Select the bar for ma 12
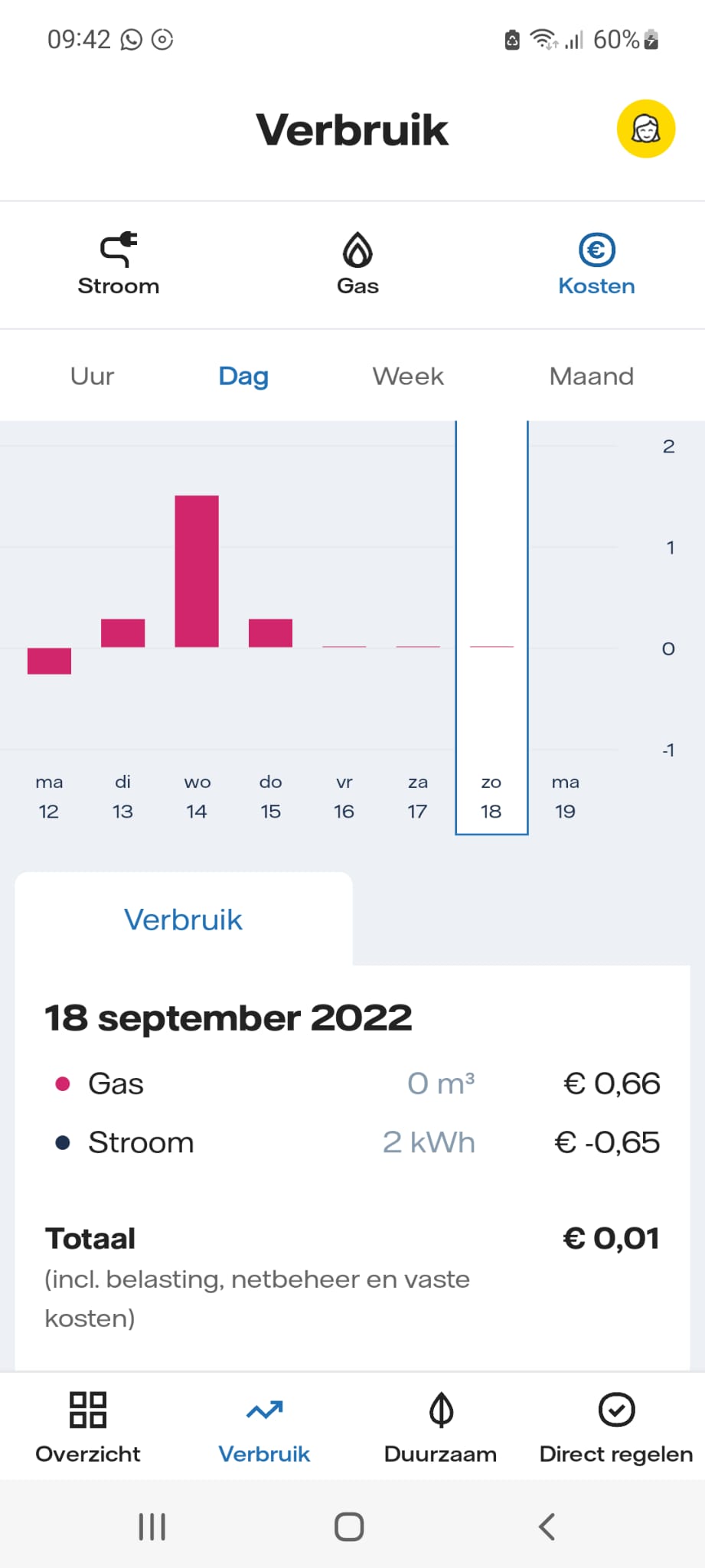705x1568 pixels. tap(49, 660)
